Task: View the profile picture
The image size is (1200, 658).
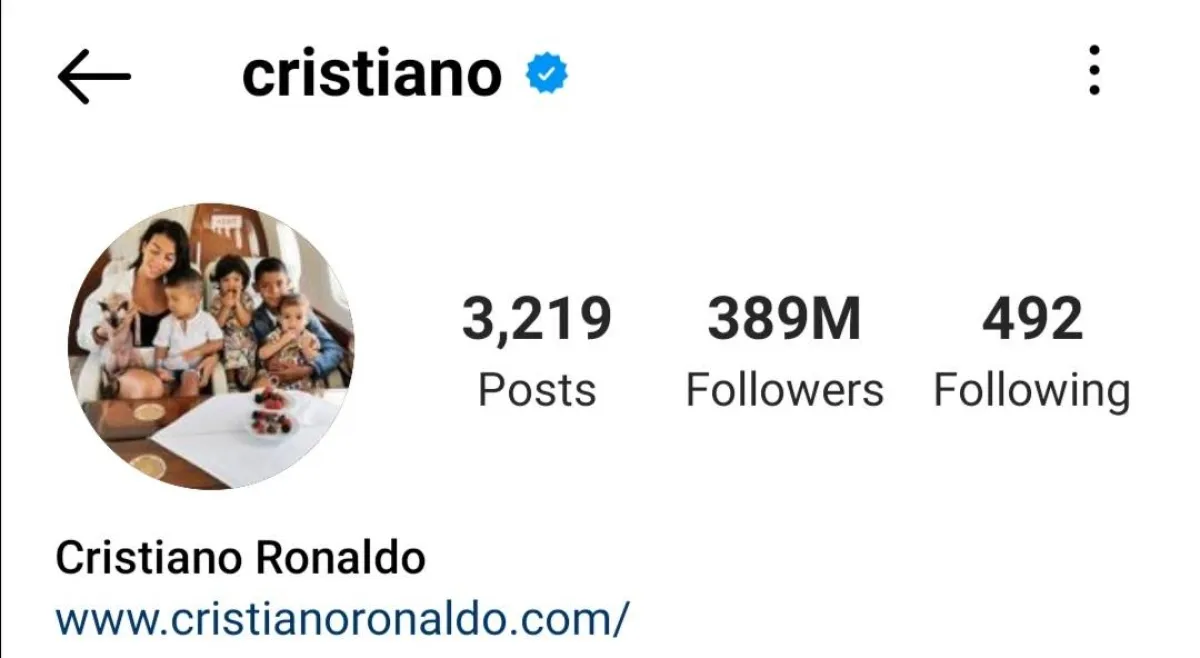Action: coord(211,346)
